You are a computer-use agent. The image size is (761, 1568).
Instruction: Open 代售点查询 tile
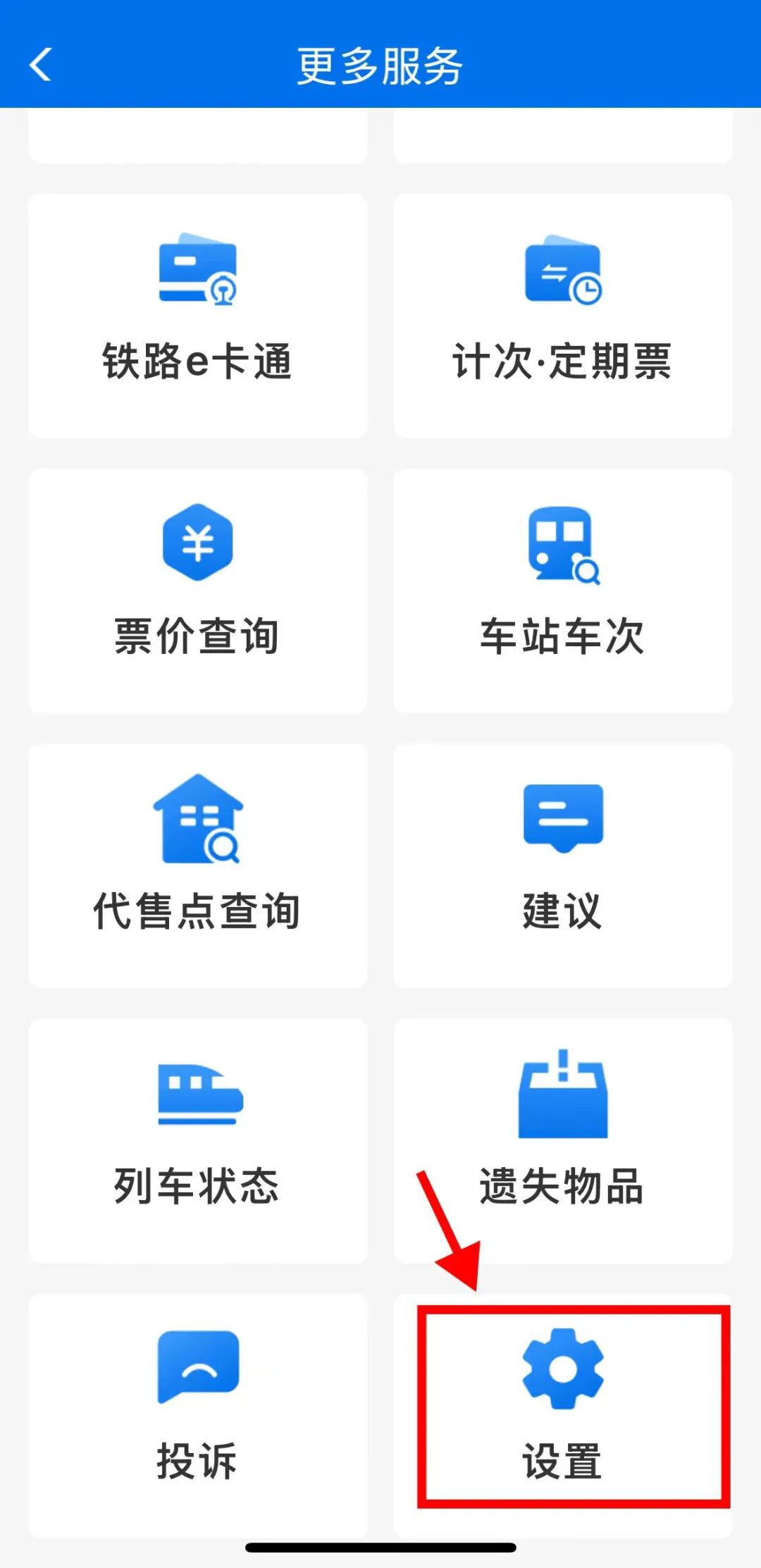pos(197,865)
